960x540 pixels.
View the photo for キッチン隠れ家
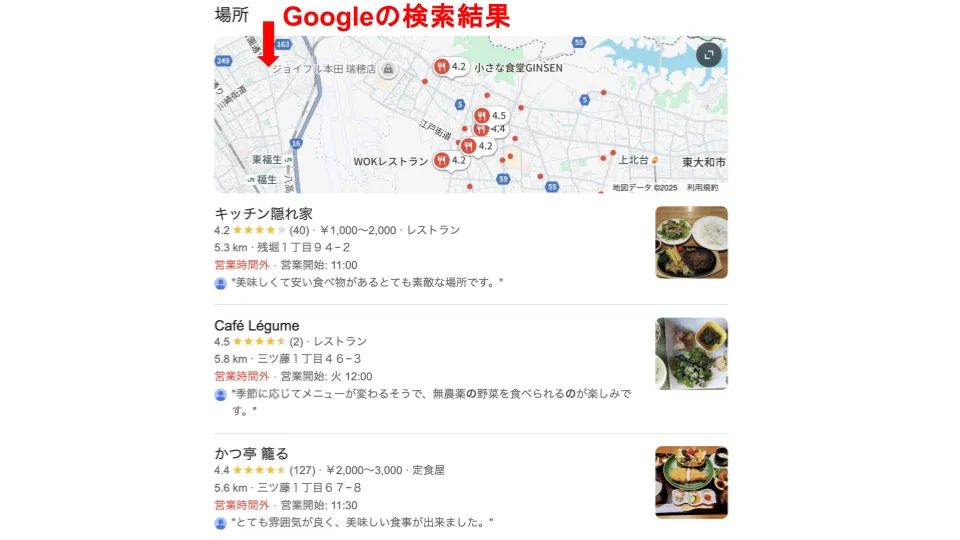tap(691, 242)
